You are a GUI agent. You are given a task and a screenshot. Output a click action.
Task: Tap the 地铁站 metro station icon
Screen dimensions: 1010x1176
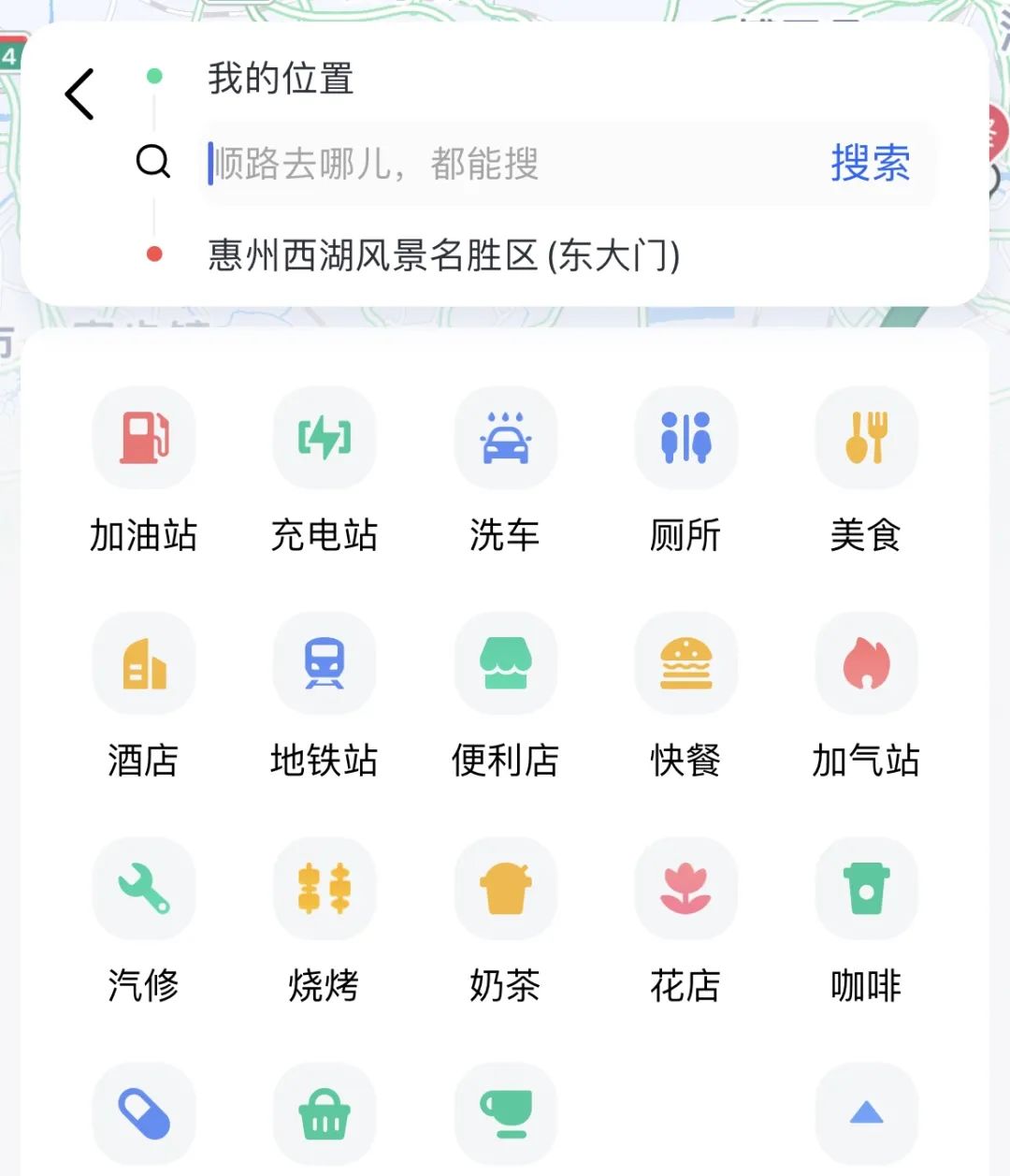click(x=324, y=664)
